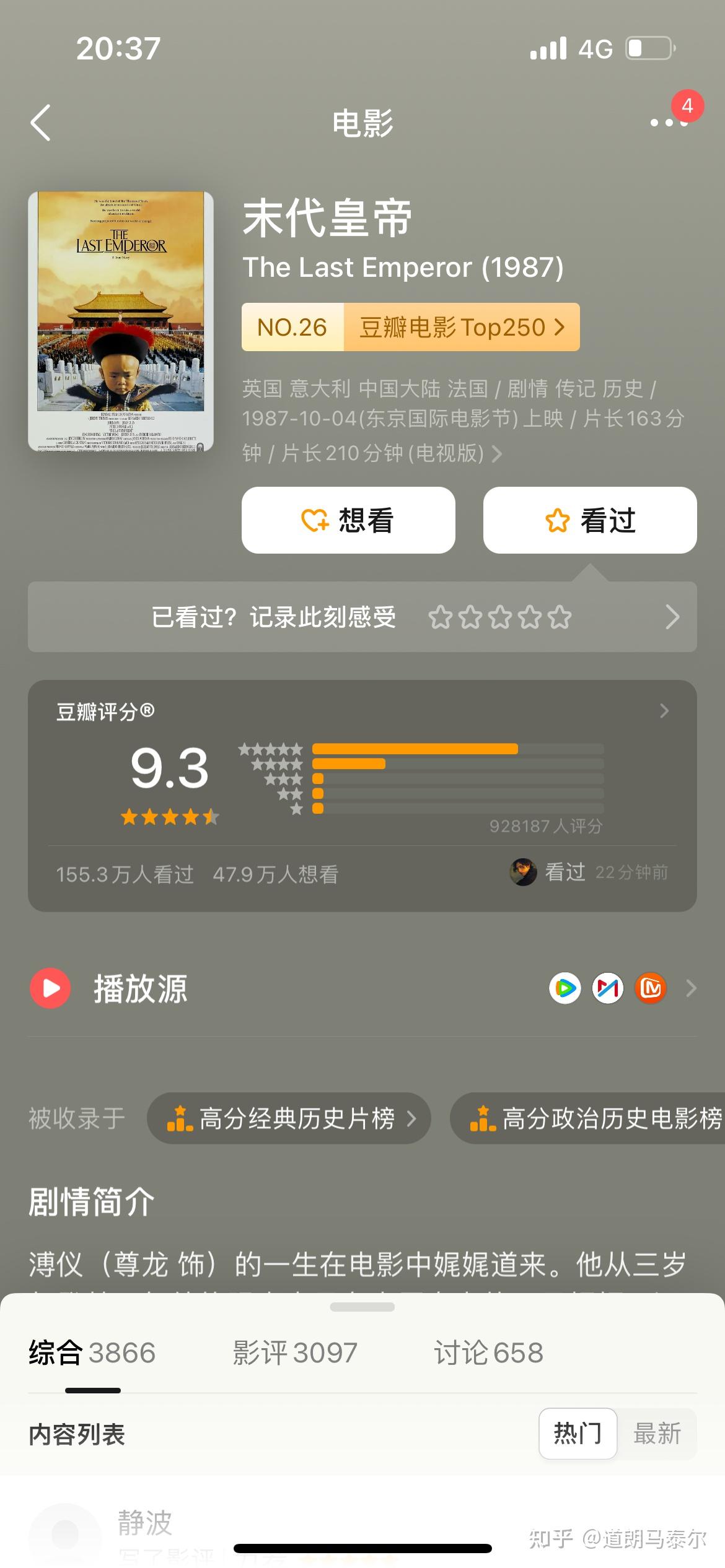Open the 豆瓣评分 rating details card
This screenshot has height=1568, width=725.
pos(362,796)
